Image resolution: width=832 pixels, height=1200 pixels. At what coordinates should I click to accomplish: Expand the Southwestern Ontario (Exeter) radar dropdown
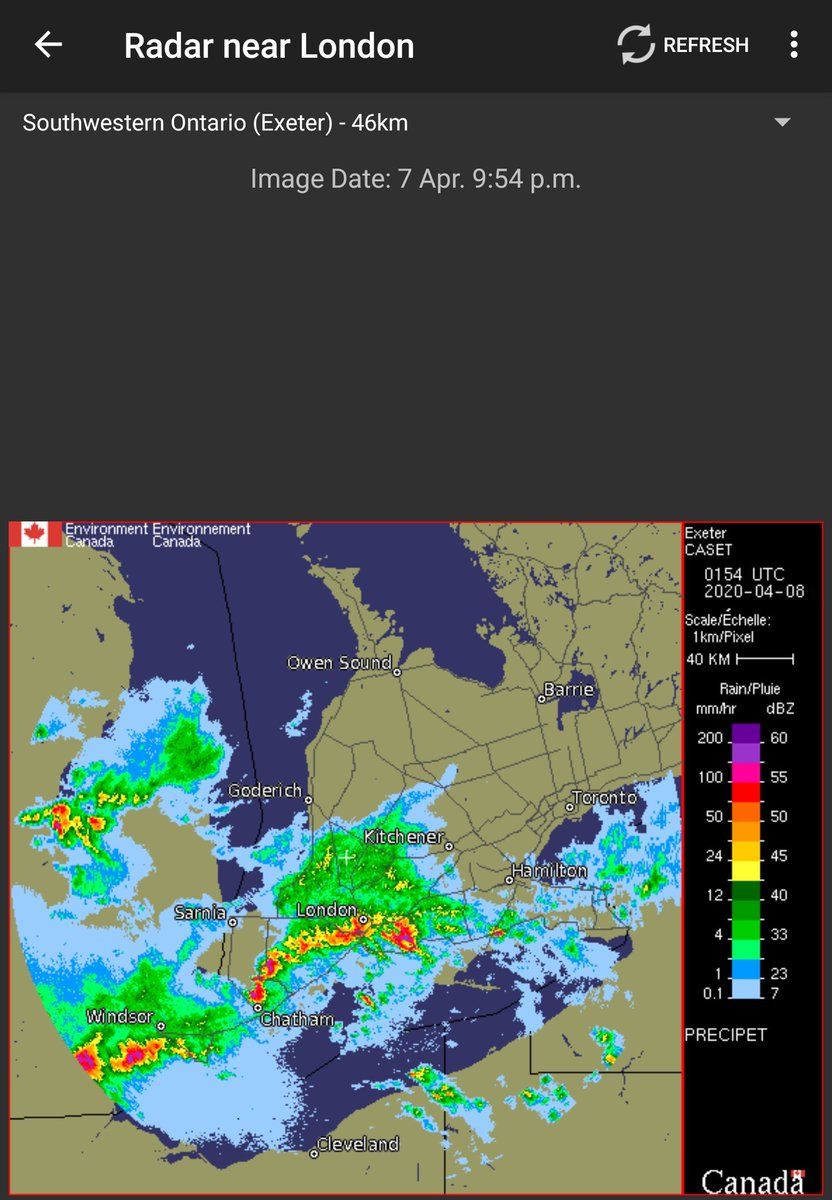782,123
